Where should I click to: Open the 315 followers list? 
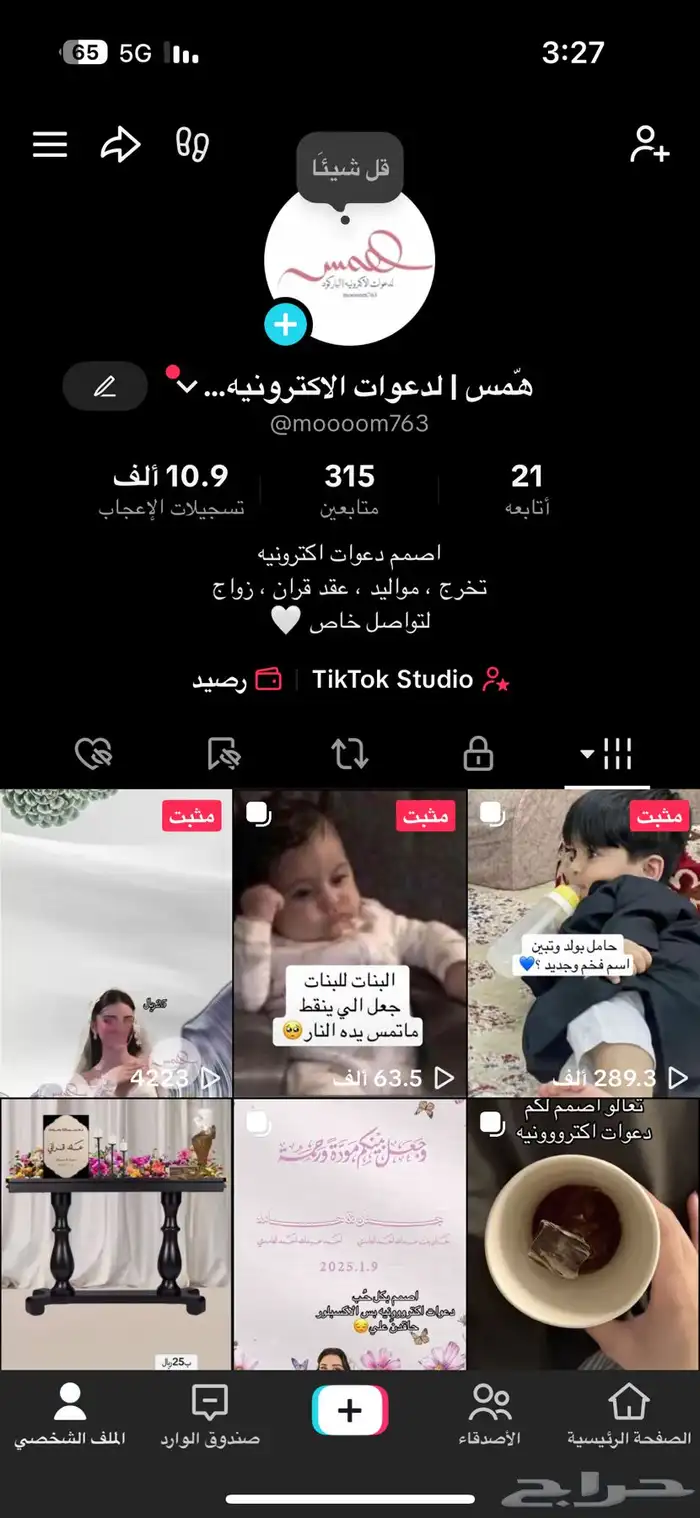(x=349, y=489)
